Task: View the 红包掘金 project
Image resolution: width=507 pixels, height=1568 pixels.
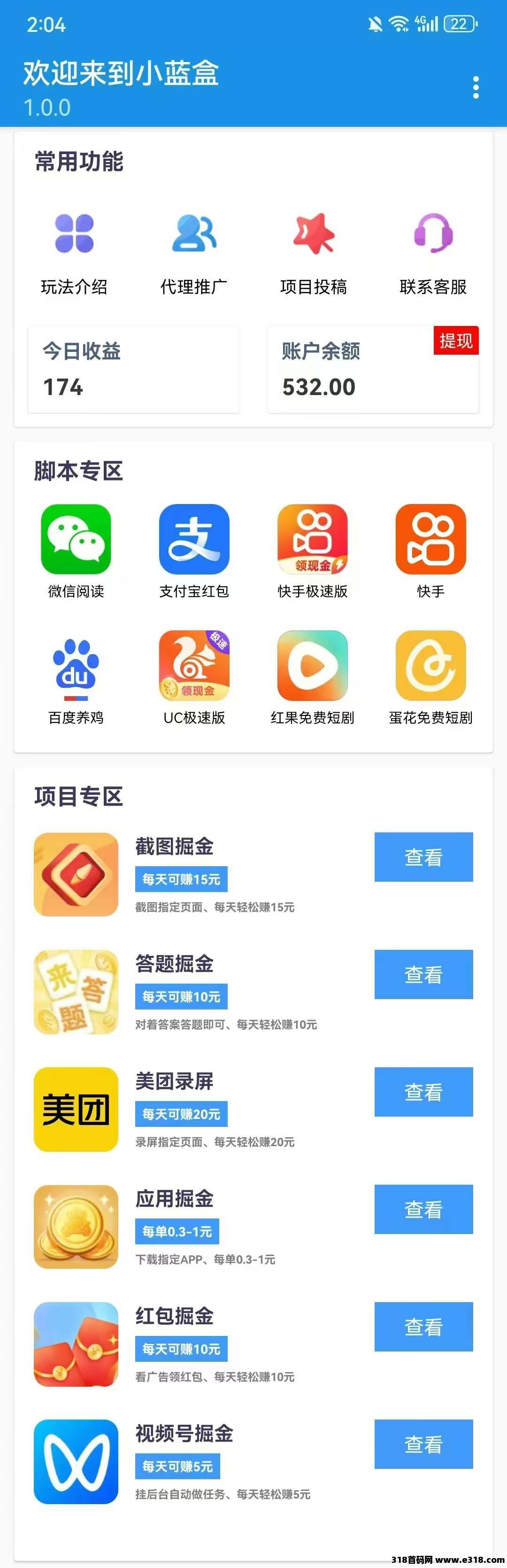Action: pos(423,1327)
